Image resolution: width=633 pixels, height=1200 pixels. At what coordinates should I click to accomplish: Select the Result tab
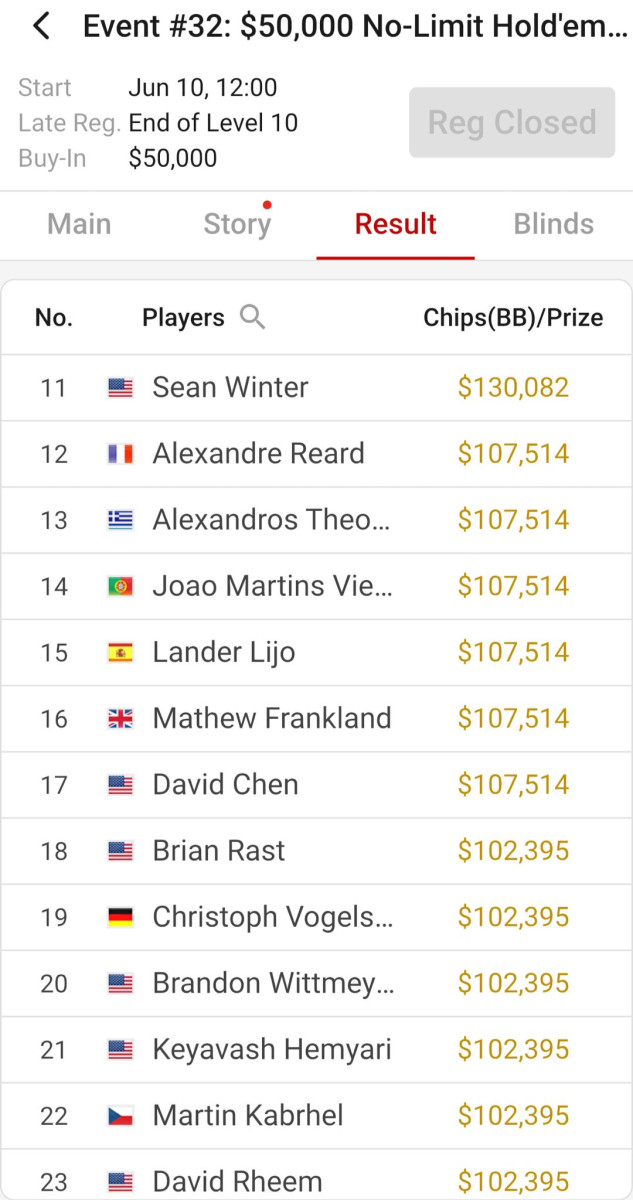(396, 224)
